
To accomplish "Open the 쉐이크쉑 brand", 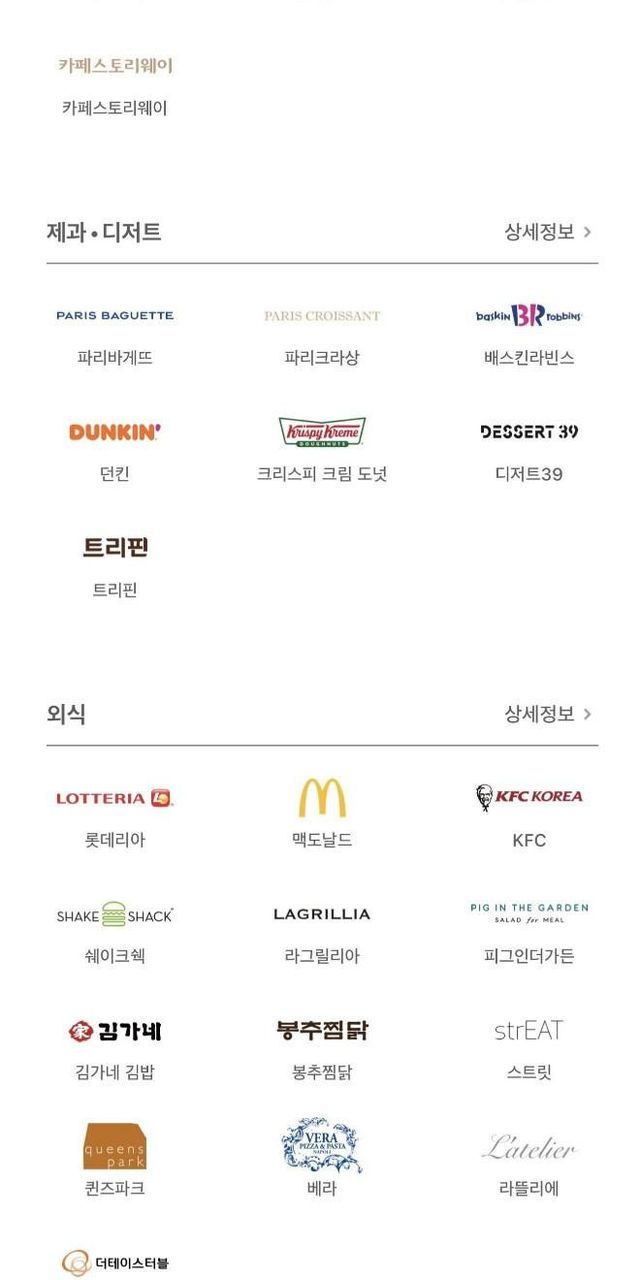I will pyautogui.click(x=115, y=933).
